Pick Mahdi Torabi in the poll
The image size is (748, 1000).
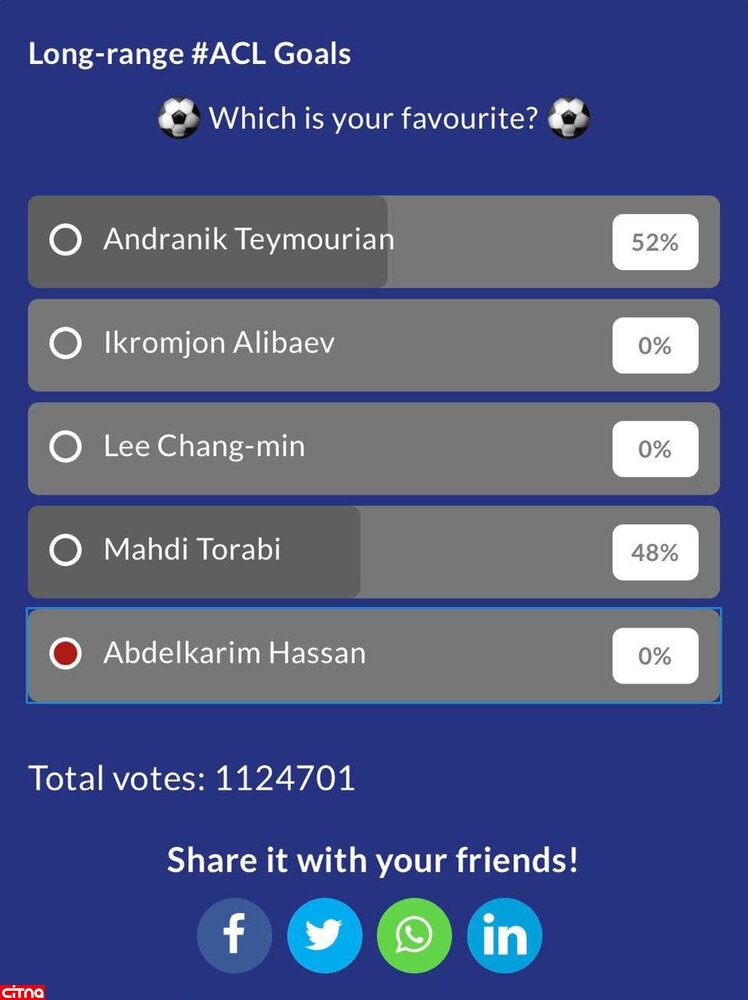66,550
